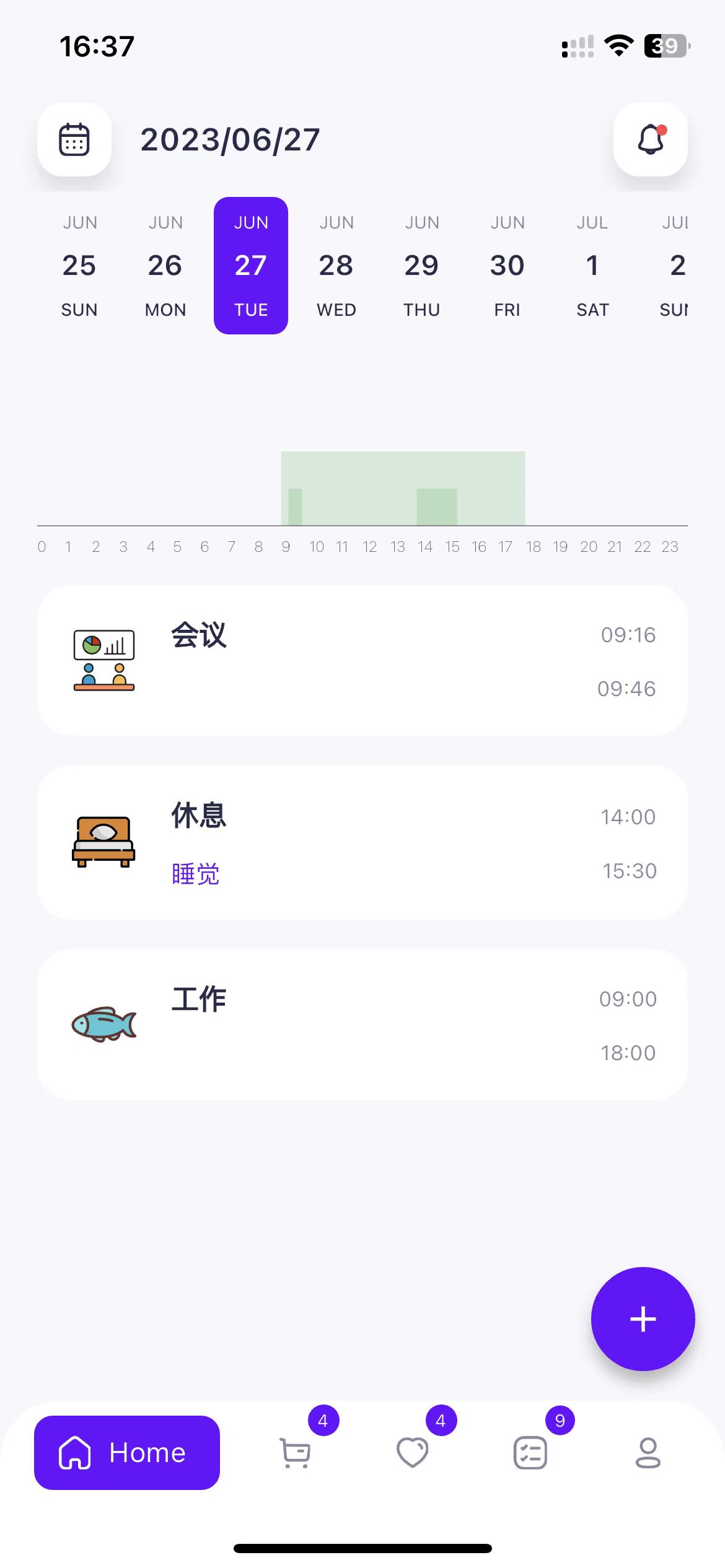Select Saturday July 1
This screenshot has width=725, height=1568.
click(592, 266)
